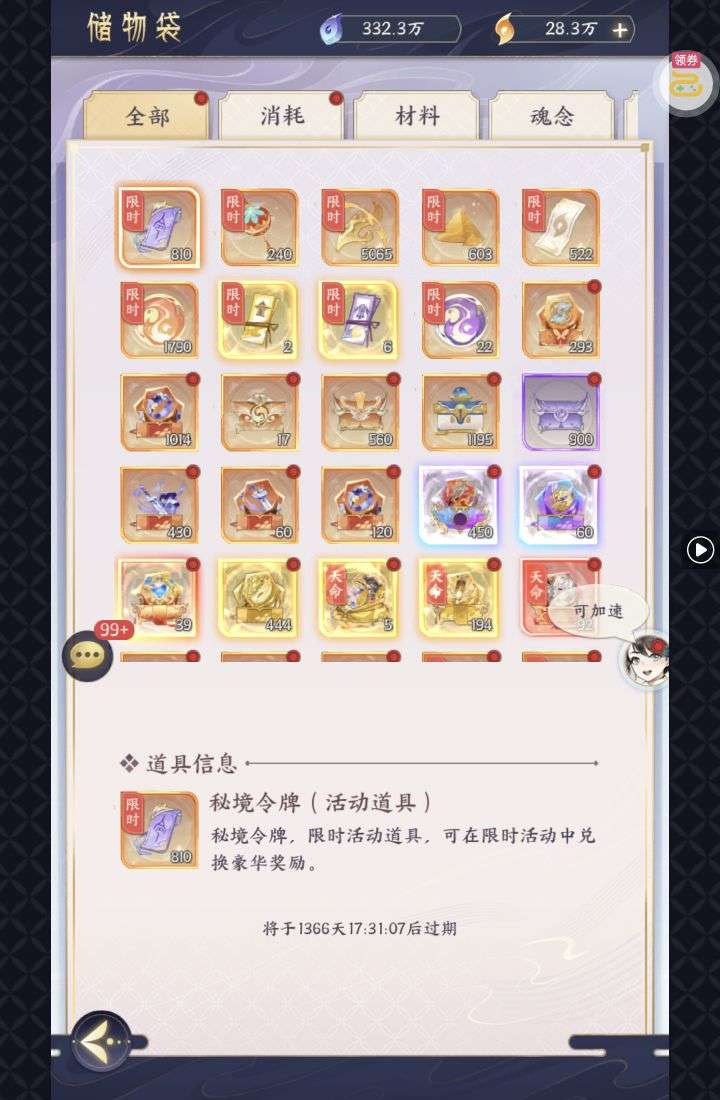The width and height of the screenshot is (720, 1100).
Task: Switch to the 魂念 tab
Action: point(551,116)
